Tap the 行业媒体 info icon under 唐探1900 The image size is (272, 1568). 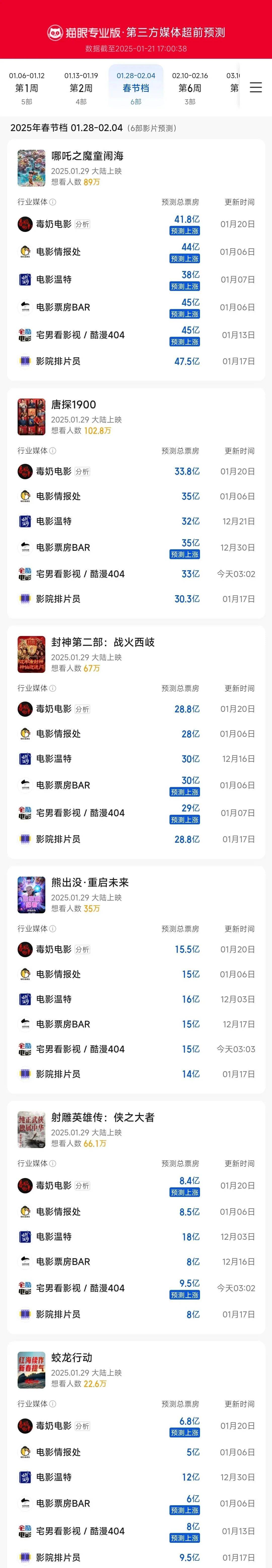tap(53, 451)
